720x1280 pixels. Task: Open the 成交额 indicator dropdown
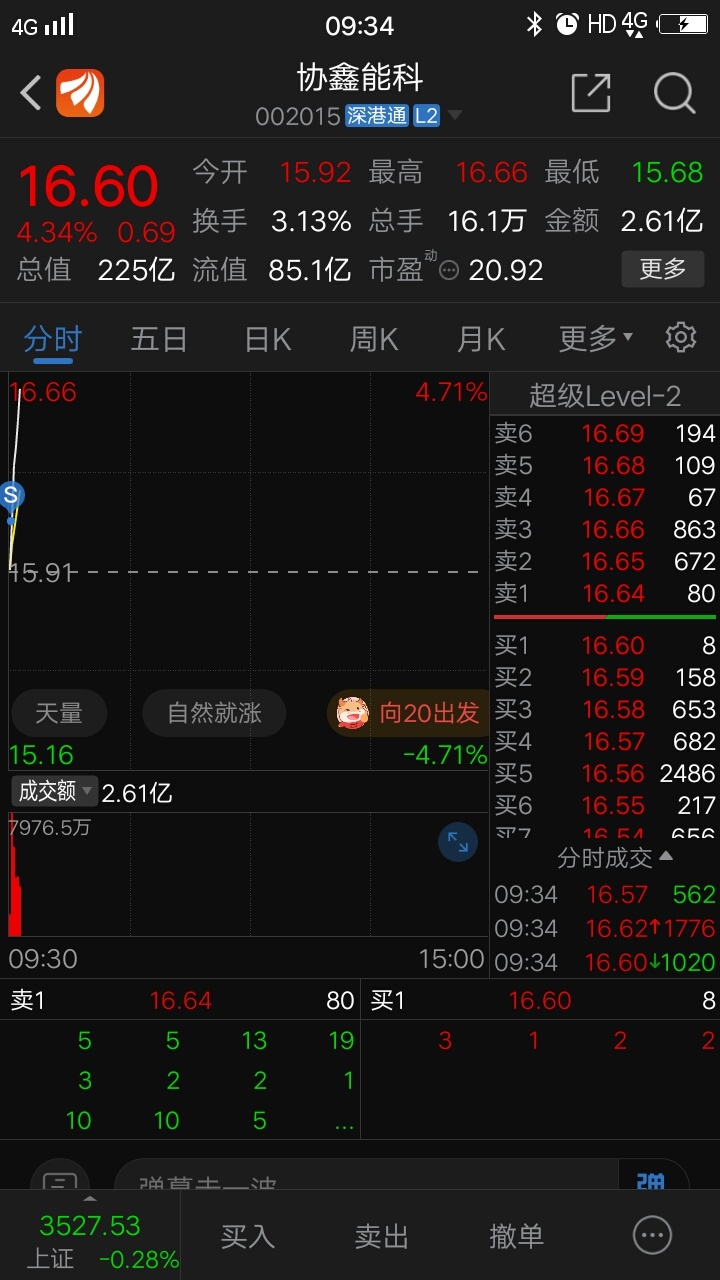55,792
